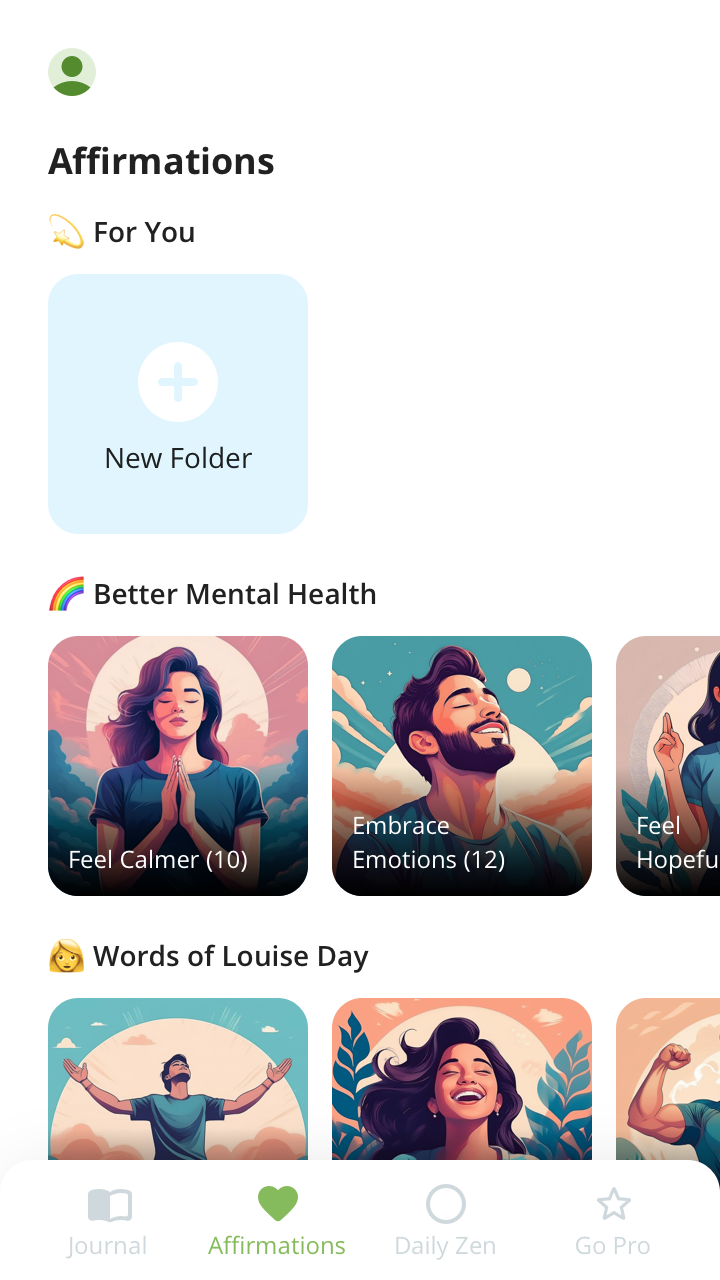Open the profile avatar icon

click(72, 72)
